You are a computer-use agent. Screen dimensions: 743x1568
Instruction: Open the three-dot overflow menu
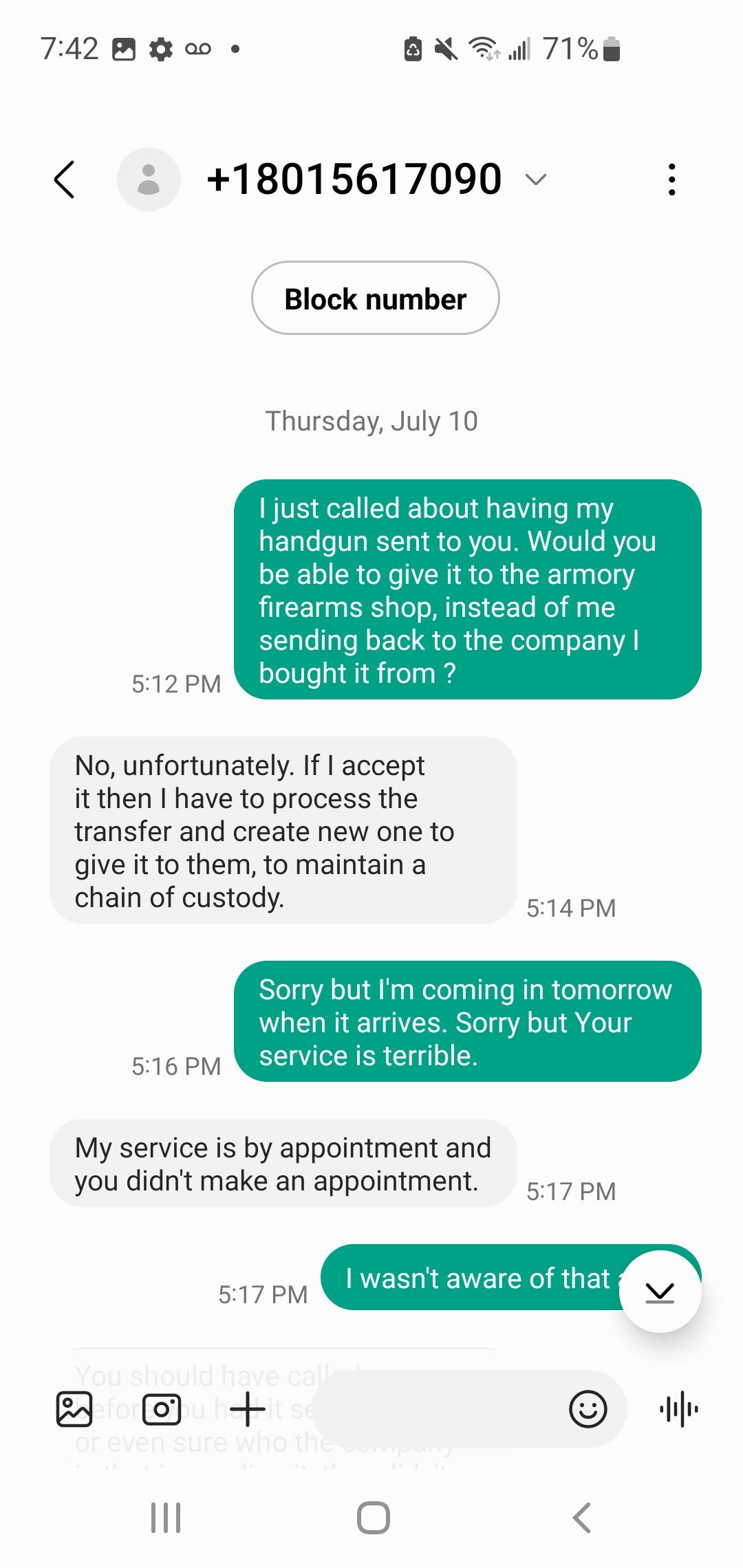pyautogui.click(x=671, y=180)
